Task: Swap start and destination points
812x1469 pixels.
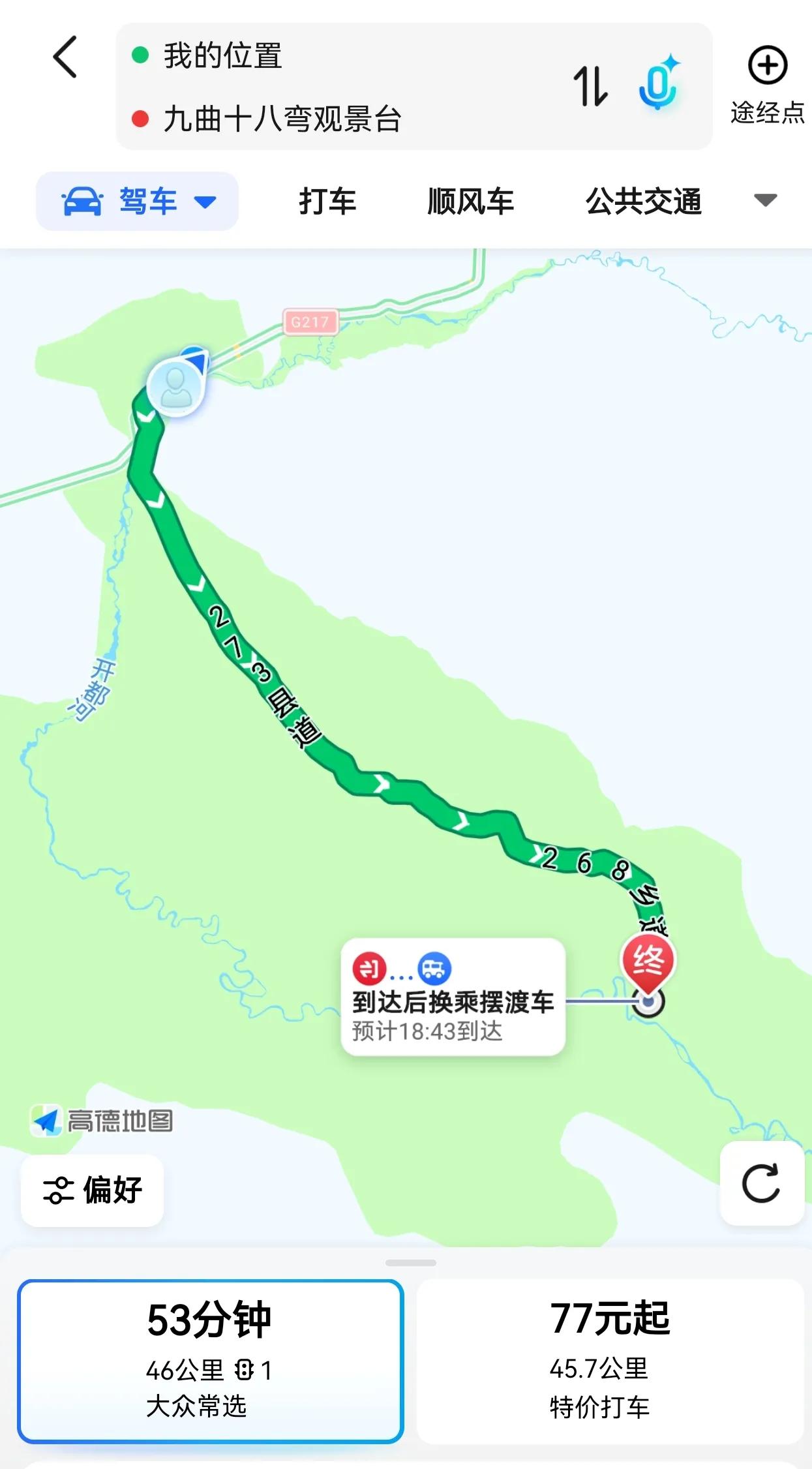Action: [x=590, y=86]
